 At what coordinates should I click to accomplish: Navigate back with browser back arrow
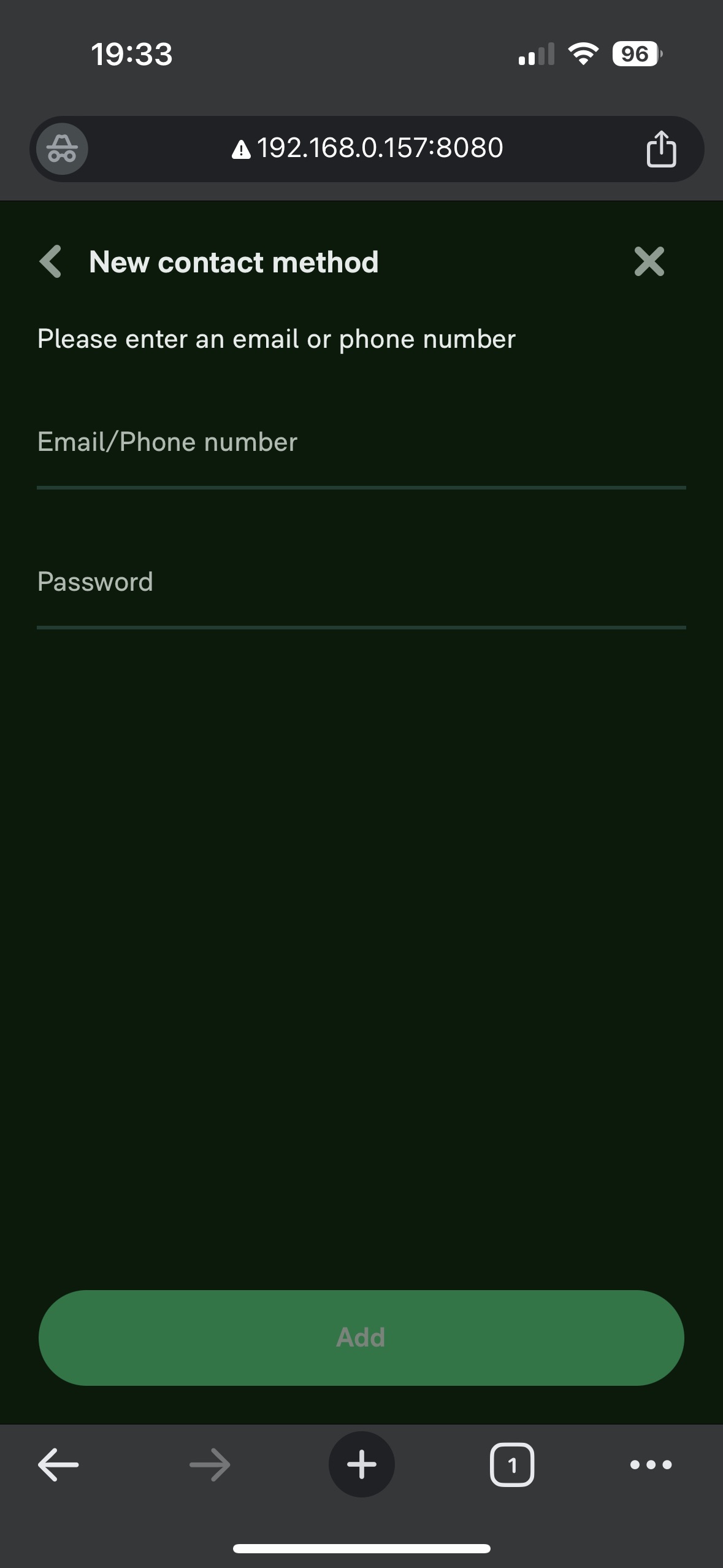click(58, 1465)
